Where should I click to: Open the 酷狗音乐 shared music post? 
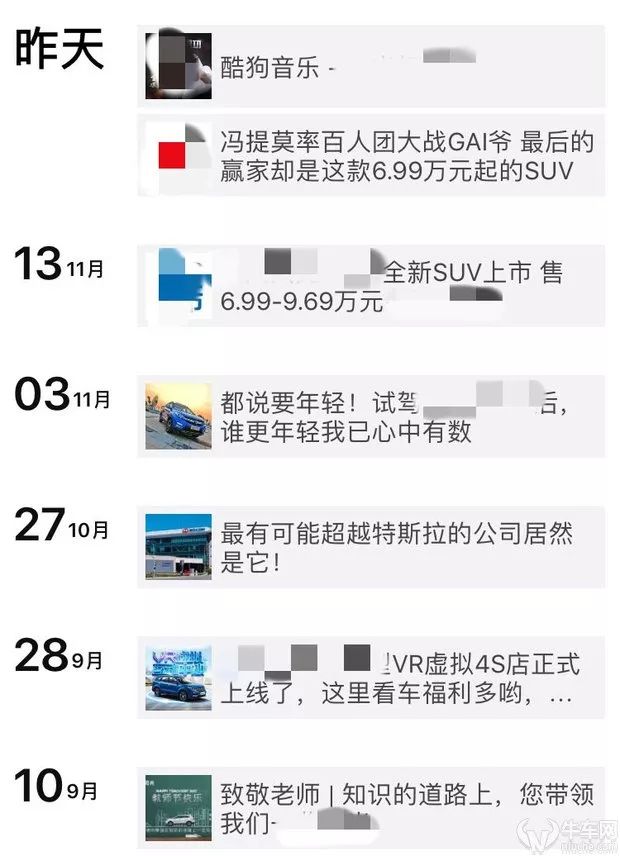point(371,66)
